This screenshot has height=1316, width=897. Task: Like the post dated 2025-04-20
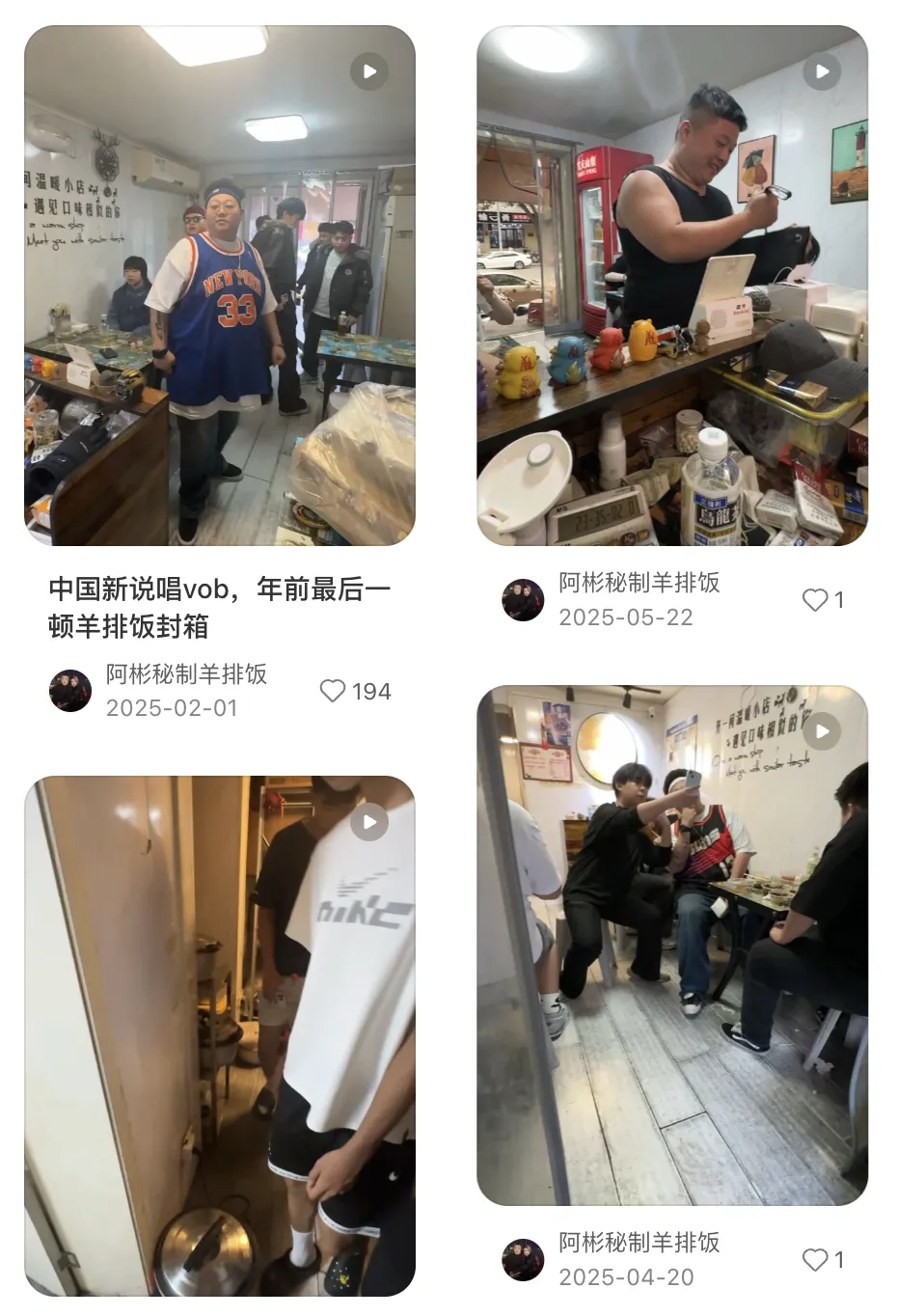(815, 1260)
